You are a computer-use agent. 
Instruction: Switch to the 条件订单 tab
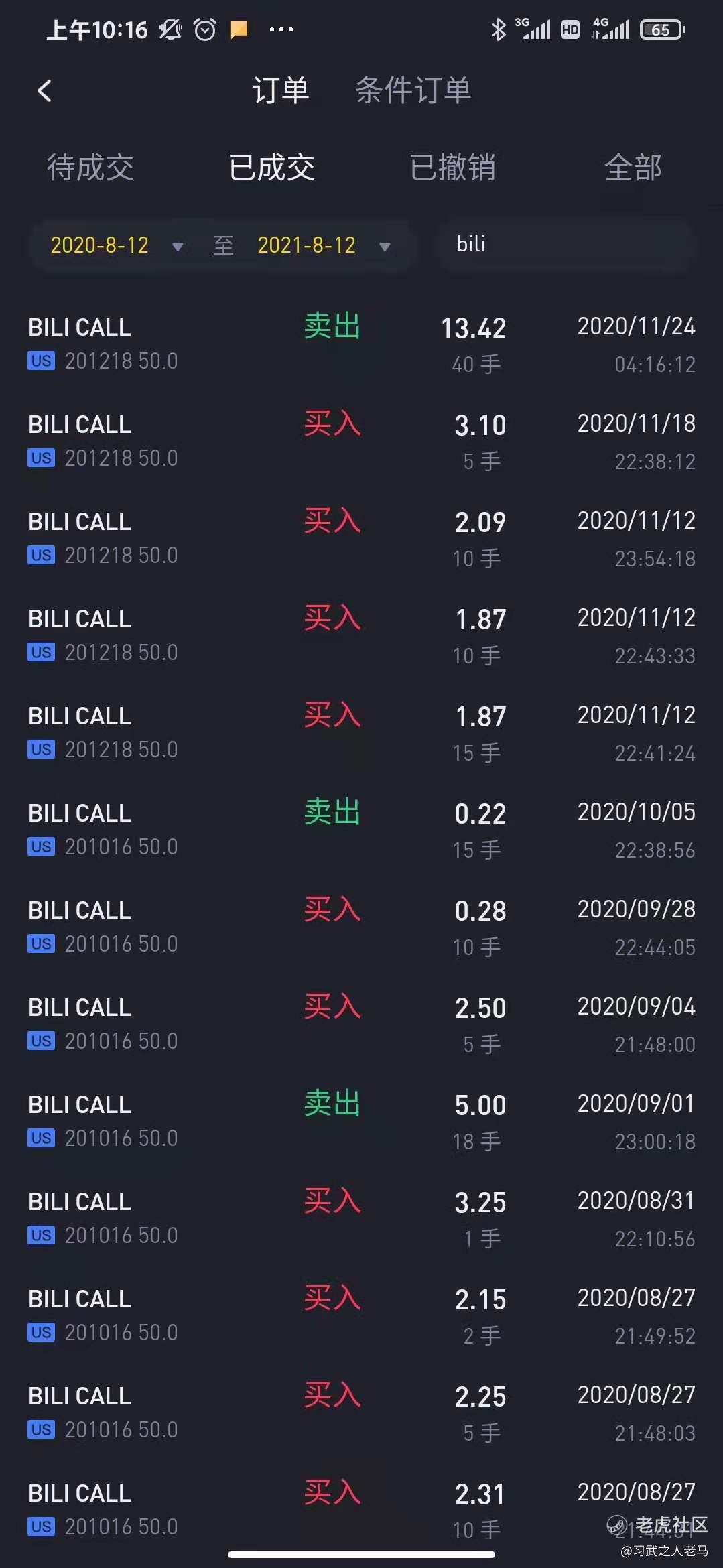point(413,90)
